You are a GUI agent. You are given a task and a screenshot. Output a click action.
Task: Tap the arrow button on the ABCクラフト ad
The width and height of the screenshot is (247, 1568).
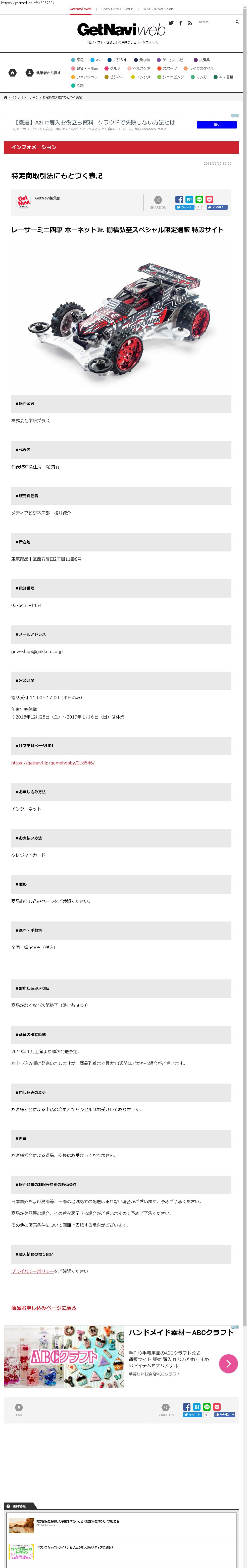pyautogui.click(x=228, y=1364)
